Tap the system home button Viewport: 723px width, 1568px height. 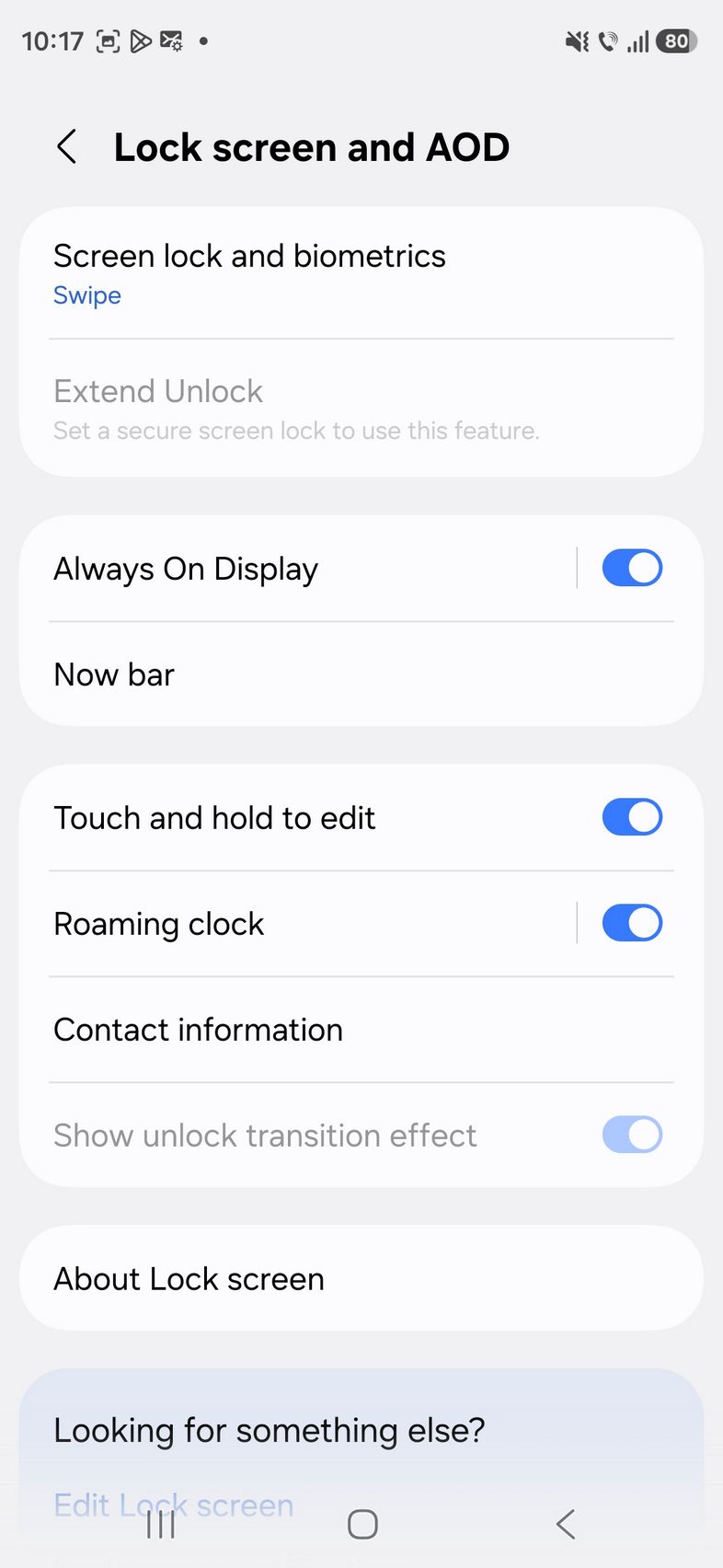pyautogui.click(x=362, y=1524)
